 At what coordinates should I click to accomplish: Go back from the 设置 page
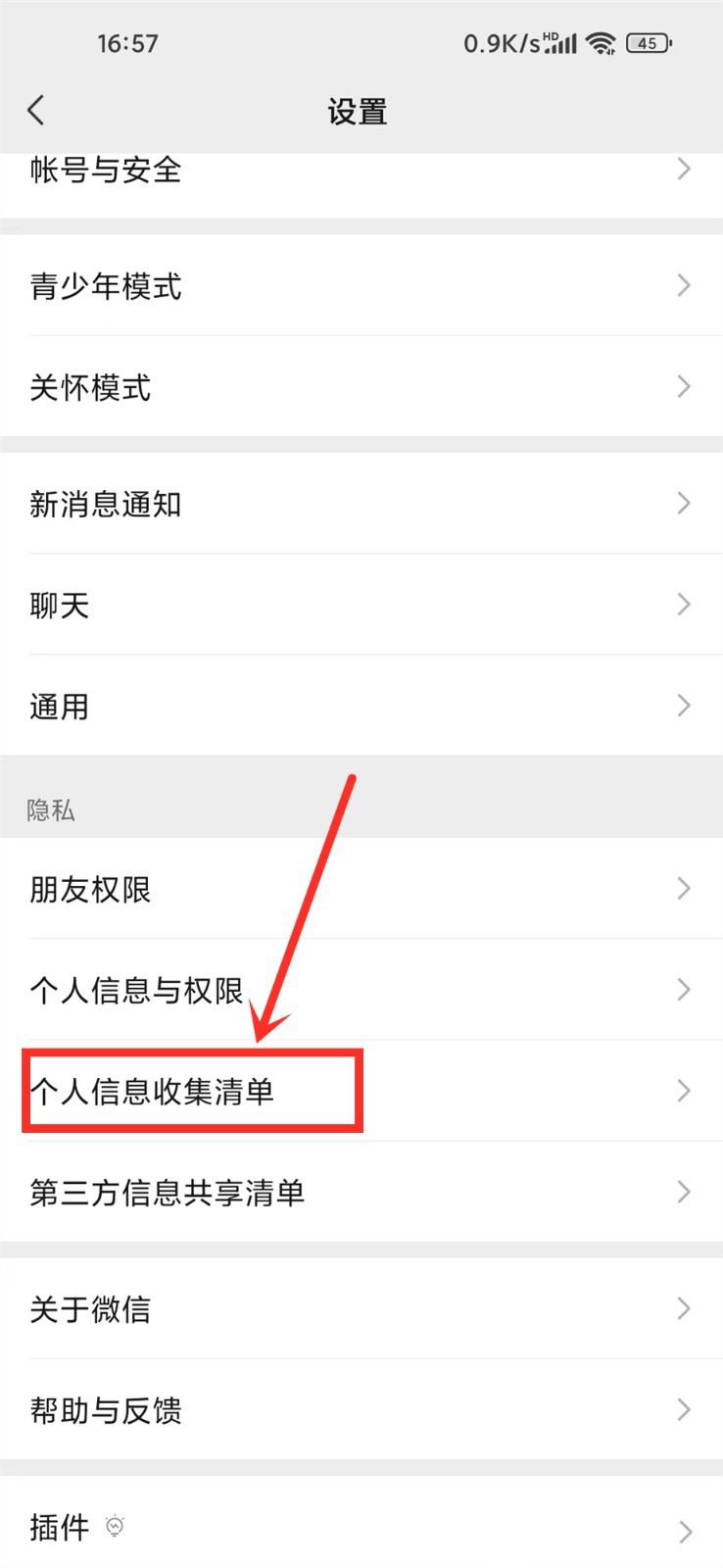(x=36, y=110)
